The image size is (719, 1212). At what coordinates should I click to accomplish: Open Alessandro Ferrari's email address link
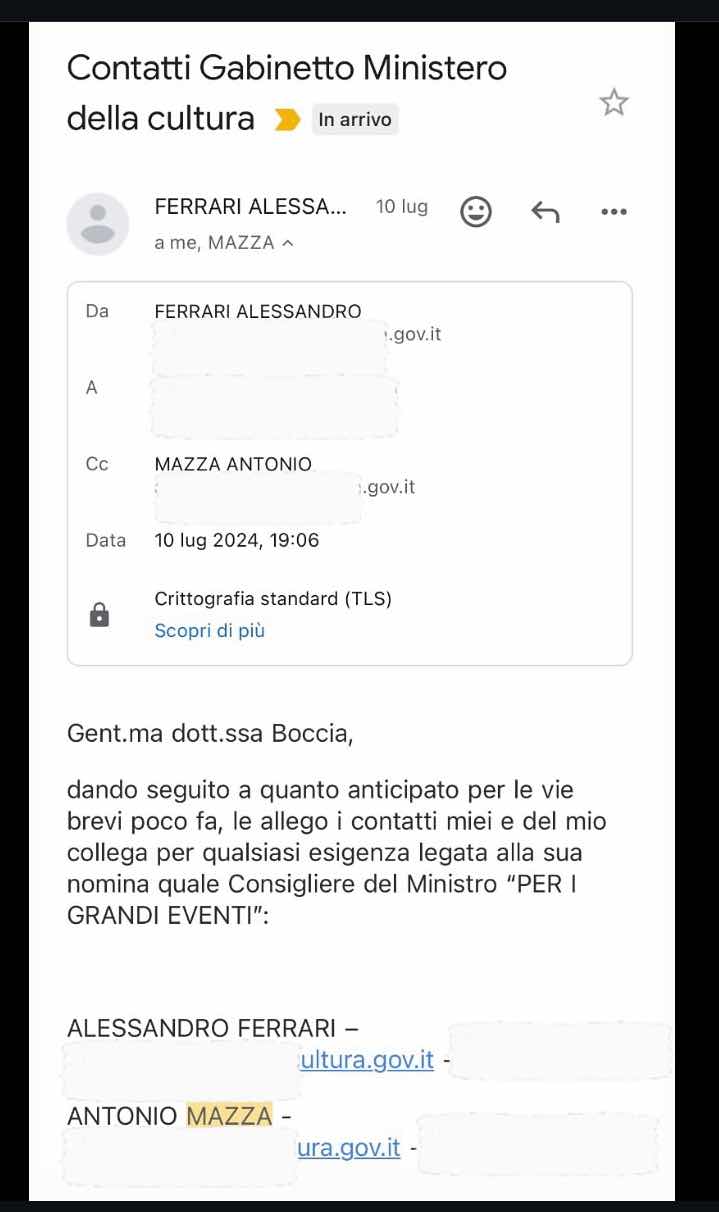click(x=366, y=1060)
